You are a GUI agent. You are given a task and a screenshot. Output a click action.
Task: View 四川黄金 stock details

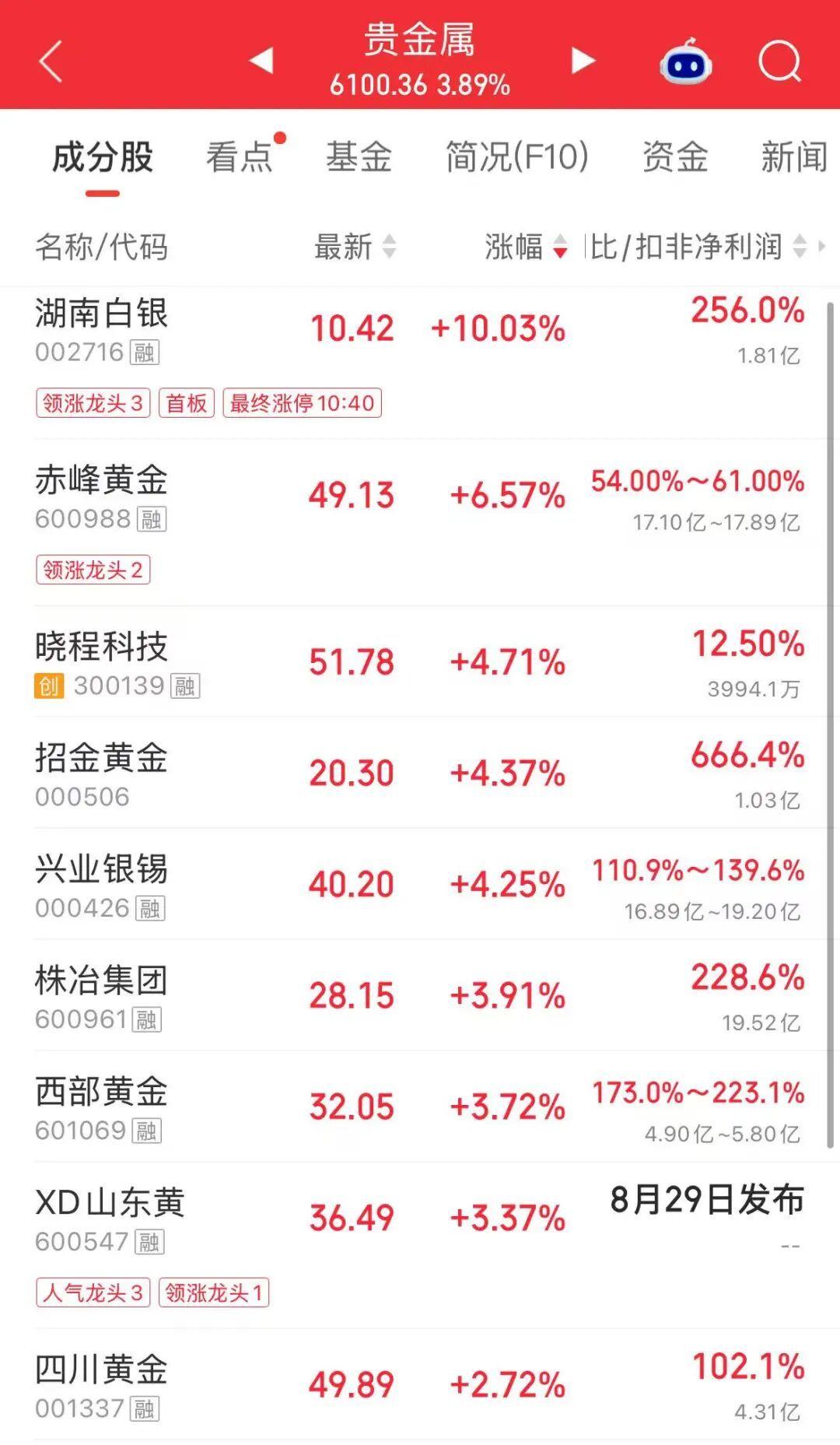pyautogui.click(x=420, y=1384)
